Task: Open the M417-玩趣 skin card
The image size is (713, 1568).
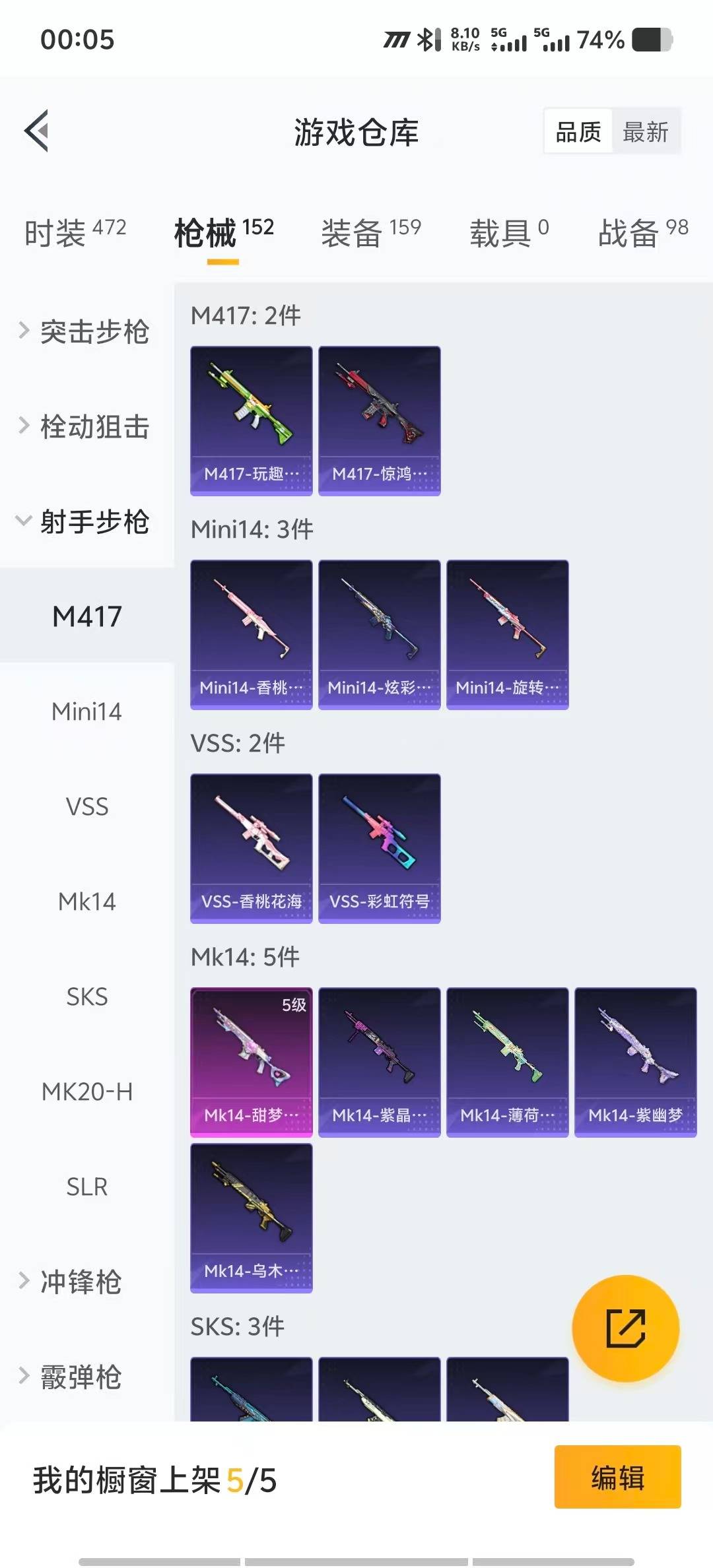Action: pos(251,420)
